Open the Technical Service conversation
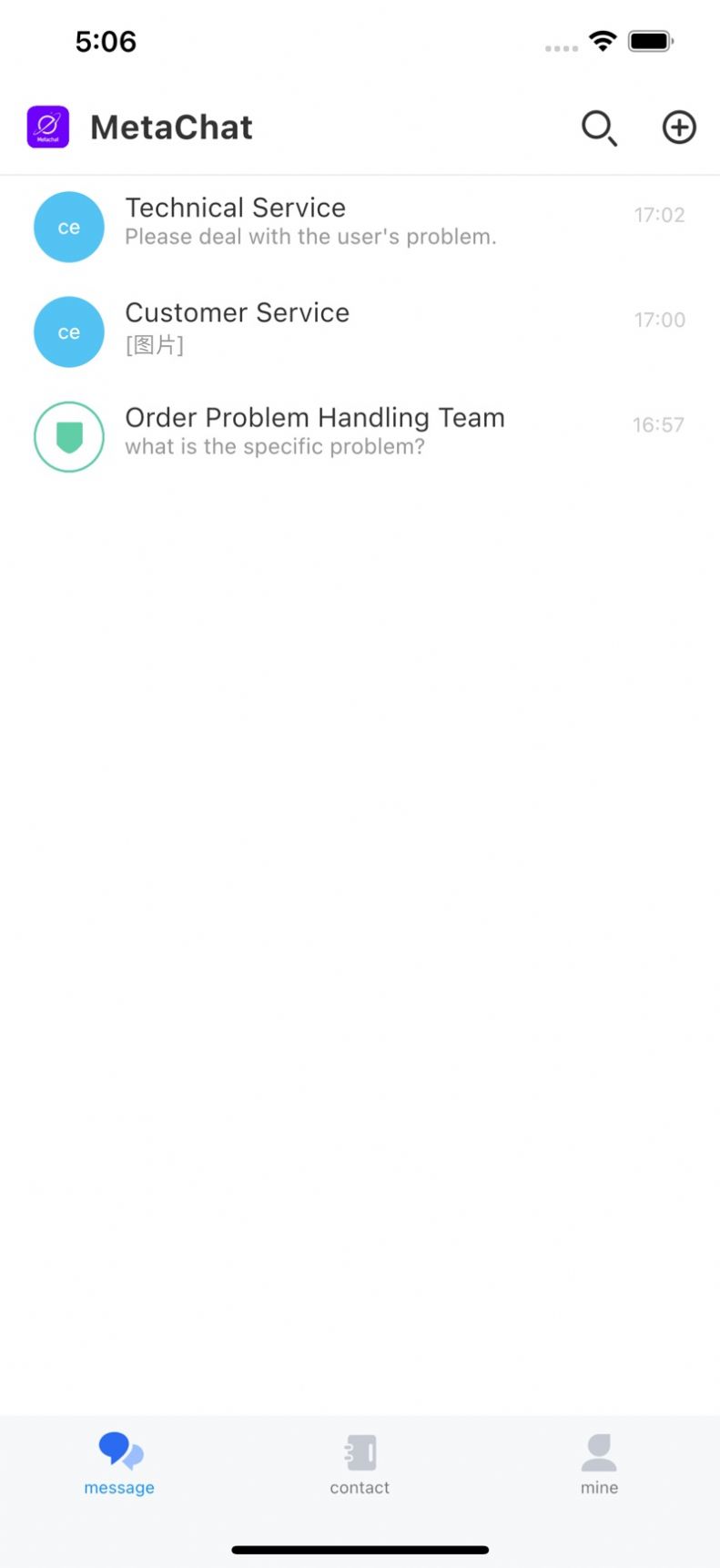The height and width of the screenshot is (1568, 720). (x=319, y=223)
